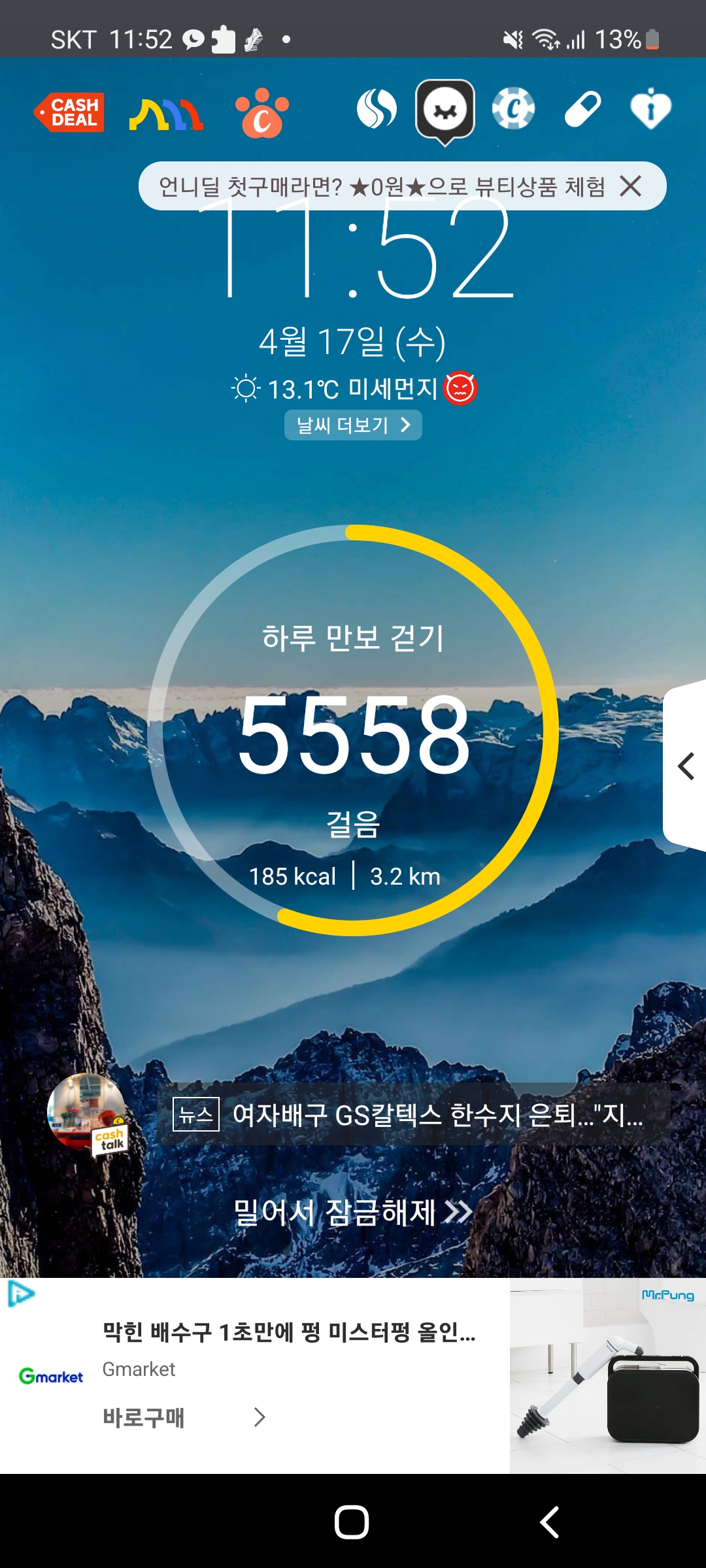The width and height of the screenshot is (706, 1568).
Task: Open the coin C icon
Action: coord(514,108)
